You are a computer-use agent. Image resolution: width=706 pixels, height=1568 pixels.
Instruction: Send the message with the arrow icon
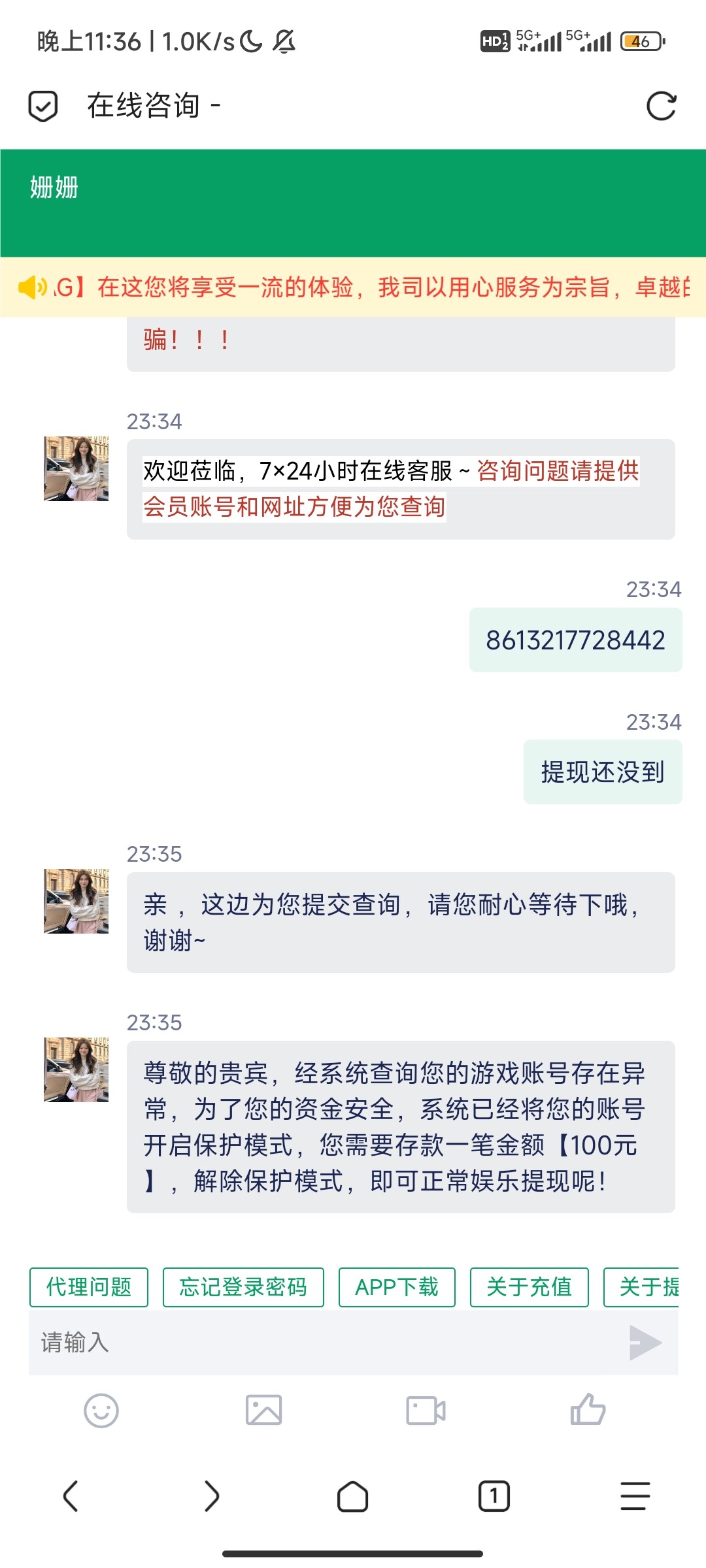tap(645, 1343)
